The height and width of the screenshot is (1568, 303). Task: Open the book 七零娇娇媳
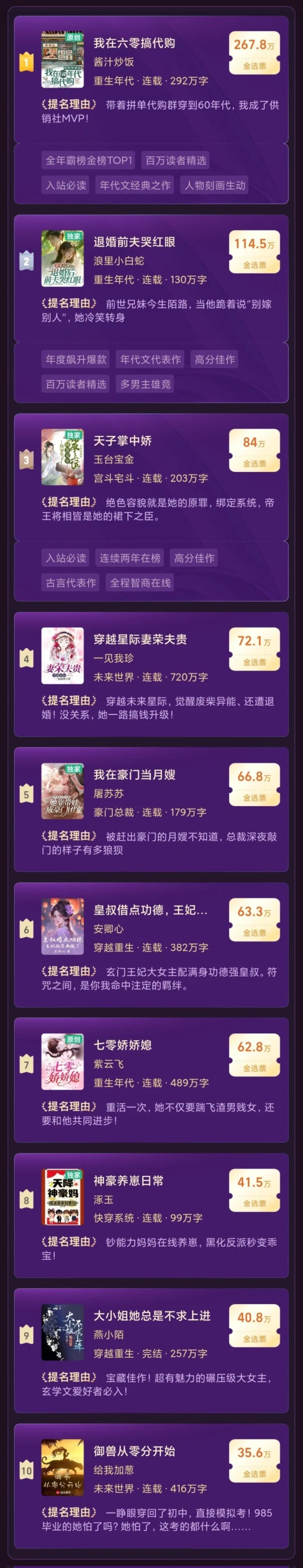click(x=122, y=1045)
